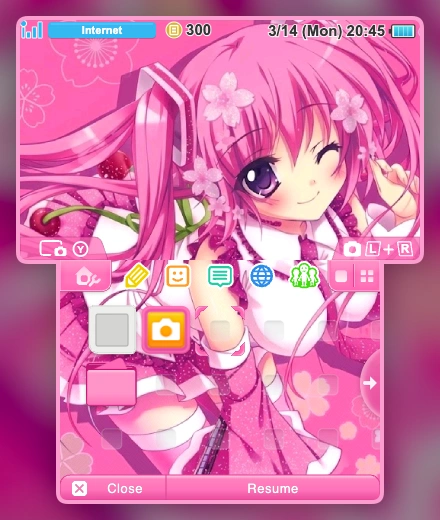Screen dimensions: 440x520
Task: Resume the suspended software
Action: (273, 488)
